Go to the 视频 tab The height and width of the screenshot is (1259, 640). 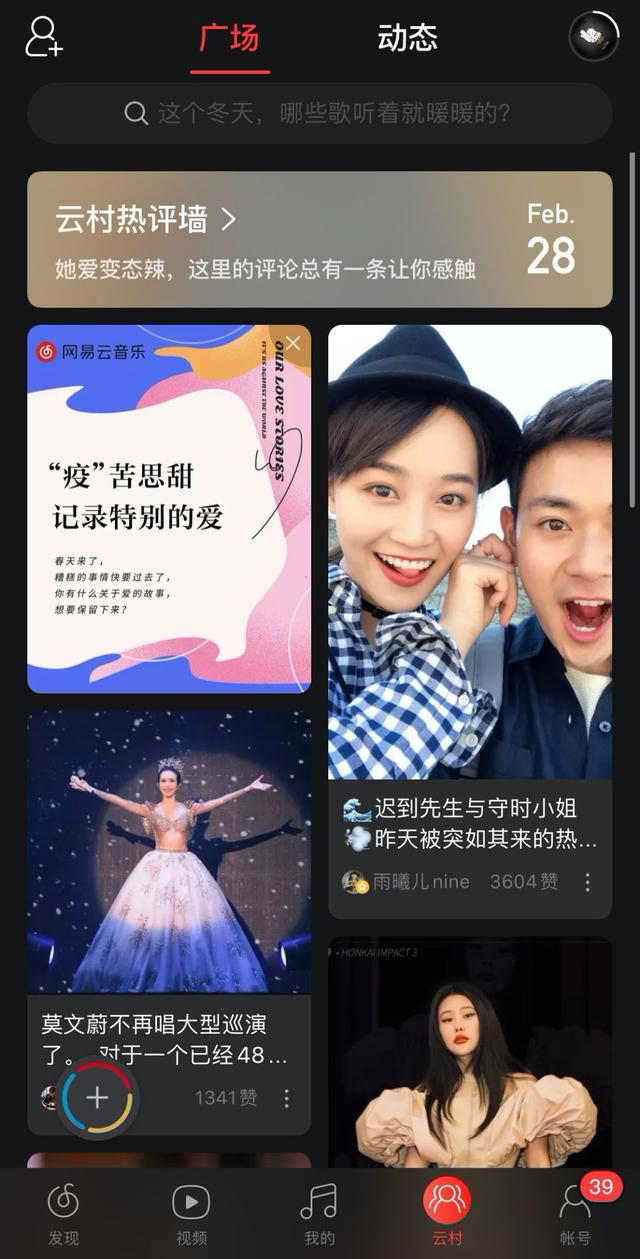(191, 1213)
